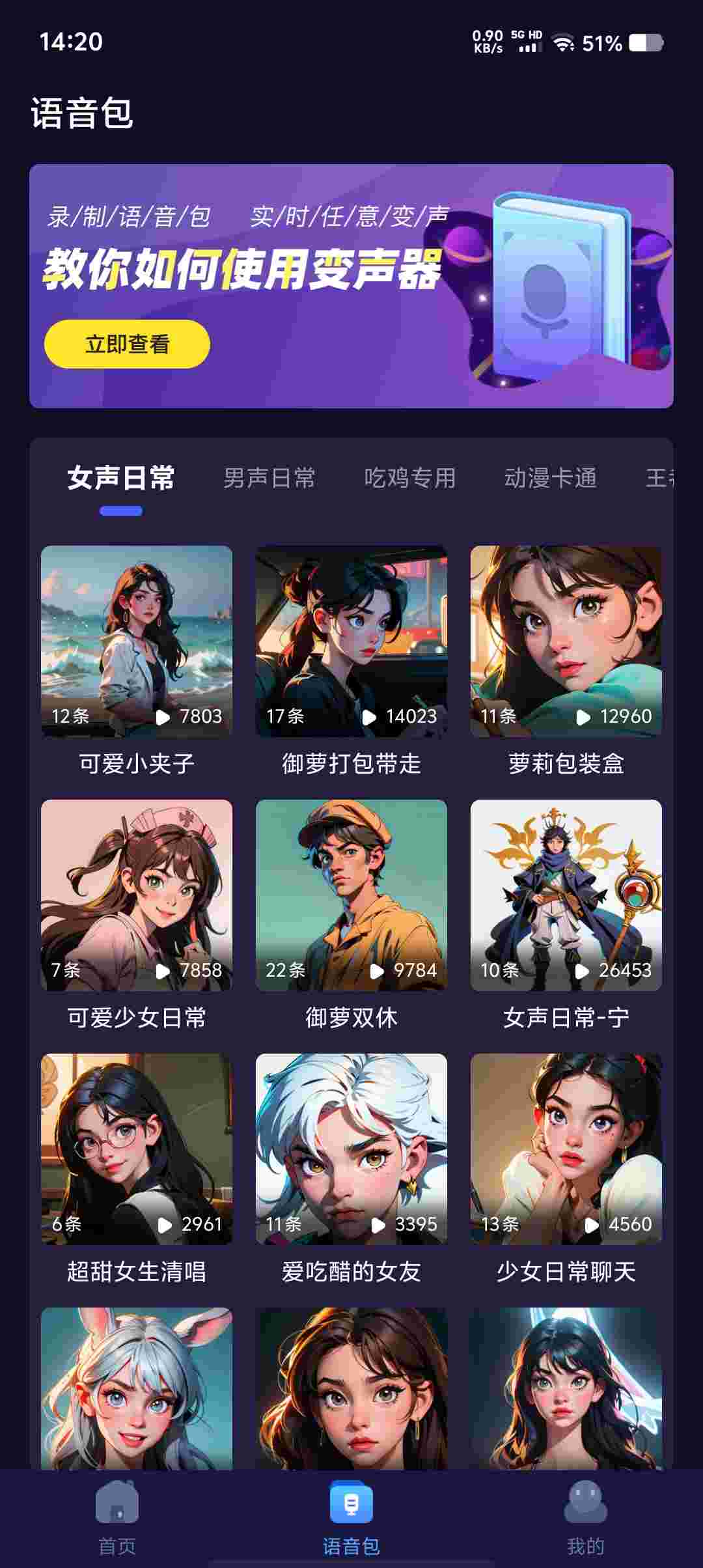Switch to the 吃鸡专用 tab
The image size is (703, 1568).
(x=409, y=478)
